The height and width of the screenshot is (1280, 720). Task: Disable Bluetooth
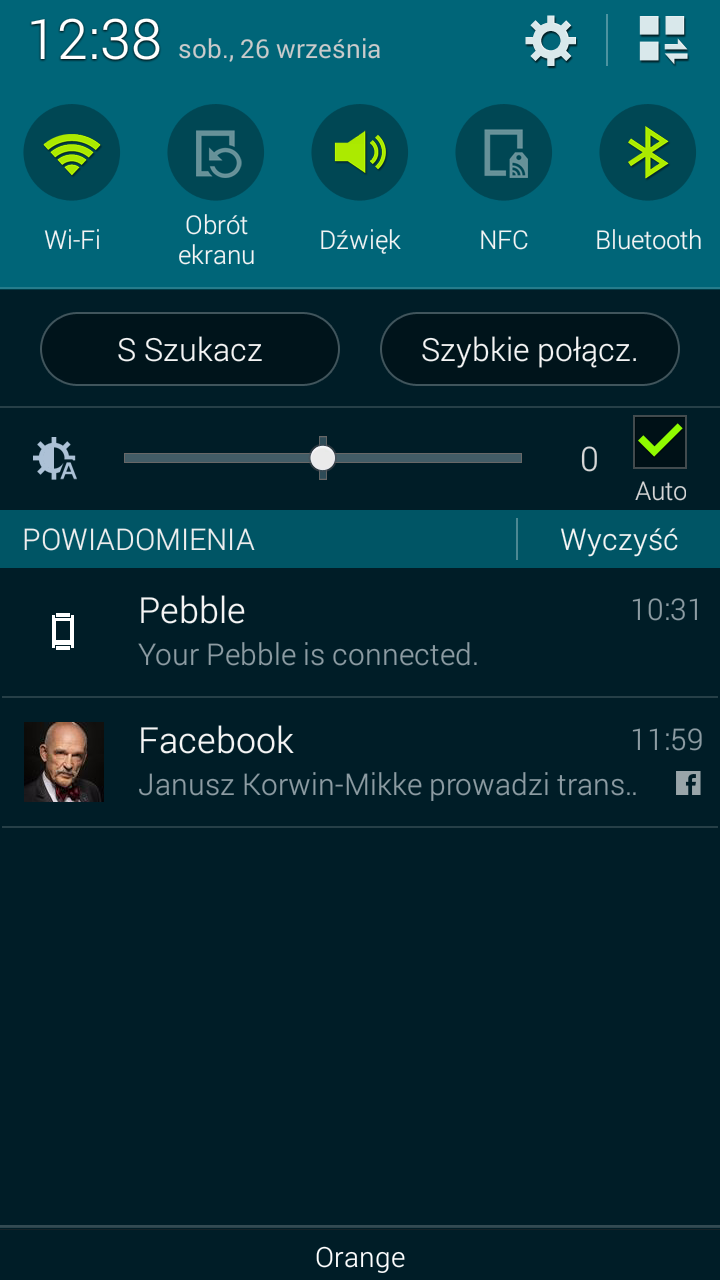point(647,153)
